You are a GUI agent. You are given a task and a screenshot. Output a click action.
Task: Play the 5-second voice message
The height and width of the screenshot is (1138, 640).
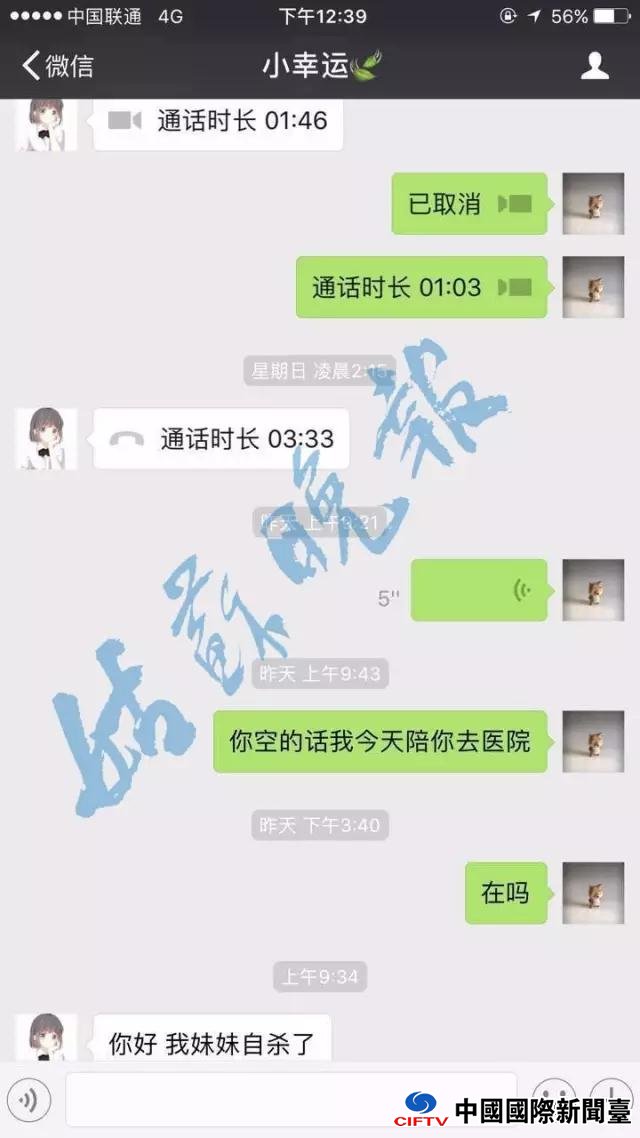tap(479, 590)
